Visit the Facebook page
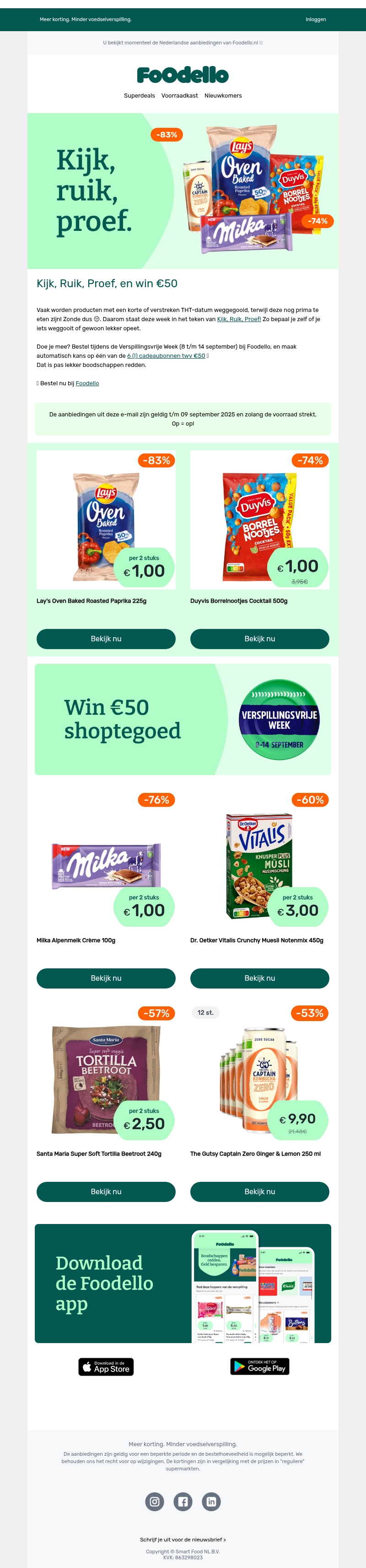Image resolution: width=366 pixels, height=1568 pixels. tap(183, 1502)
